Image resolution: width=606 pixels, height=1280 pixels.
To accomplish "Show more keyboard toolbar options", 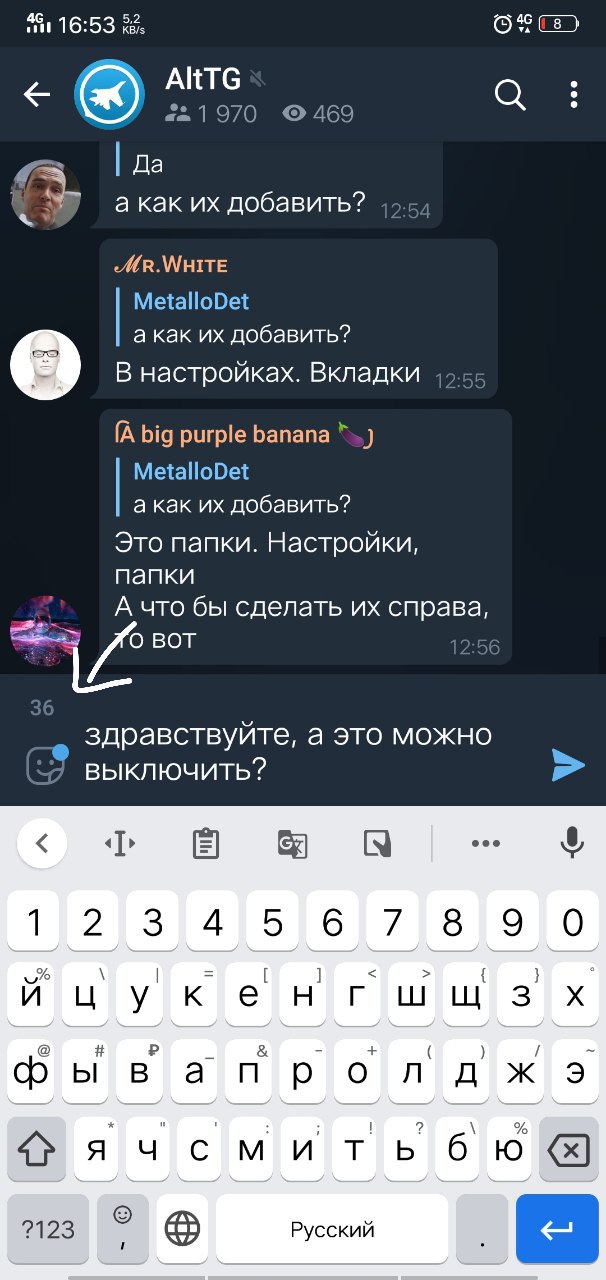I will click(485, 844).
